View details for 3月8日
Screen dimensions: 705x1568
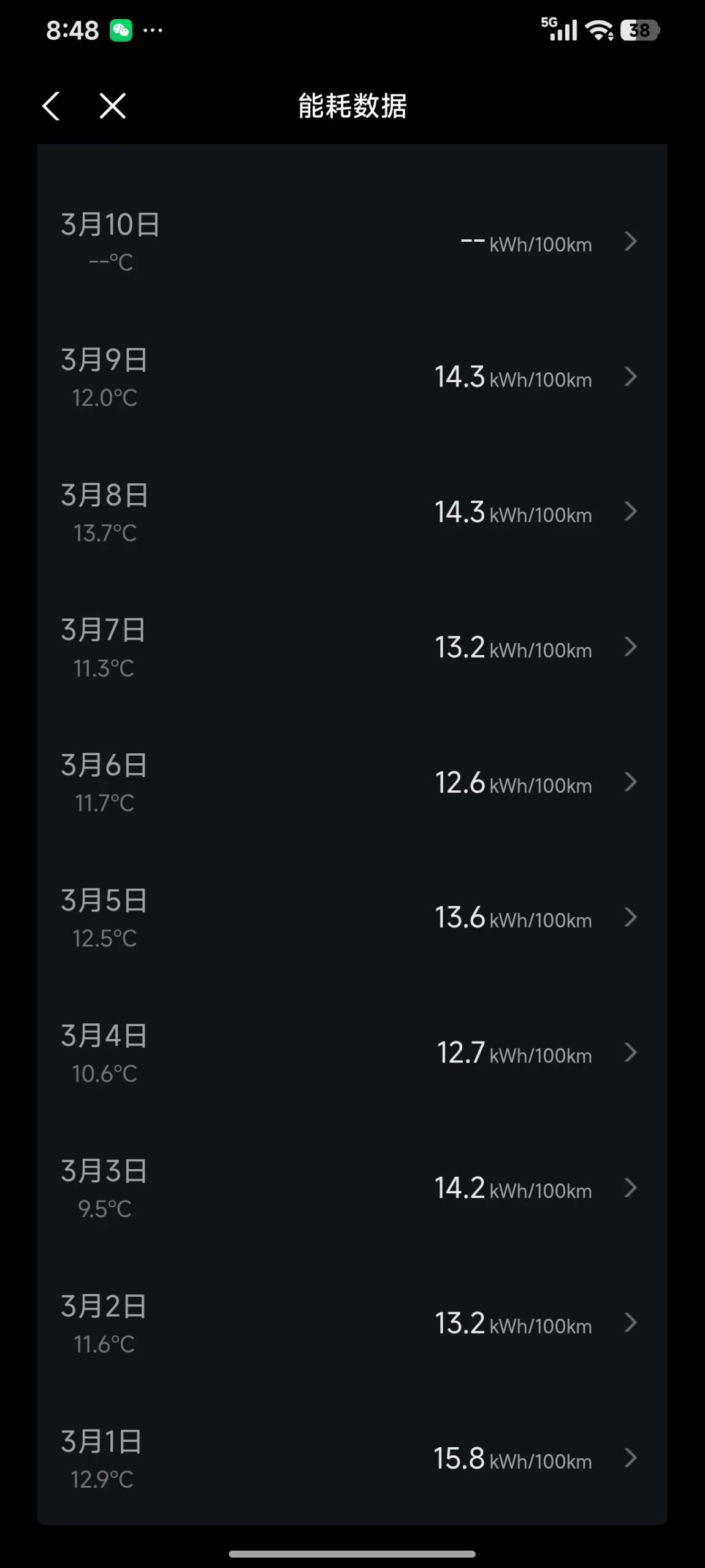[352, 512]
